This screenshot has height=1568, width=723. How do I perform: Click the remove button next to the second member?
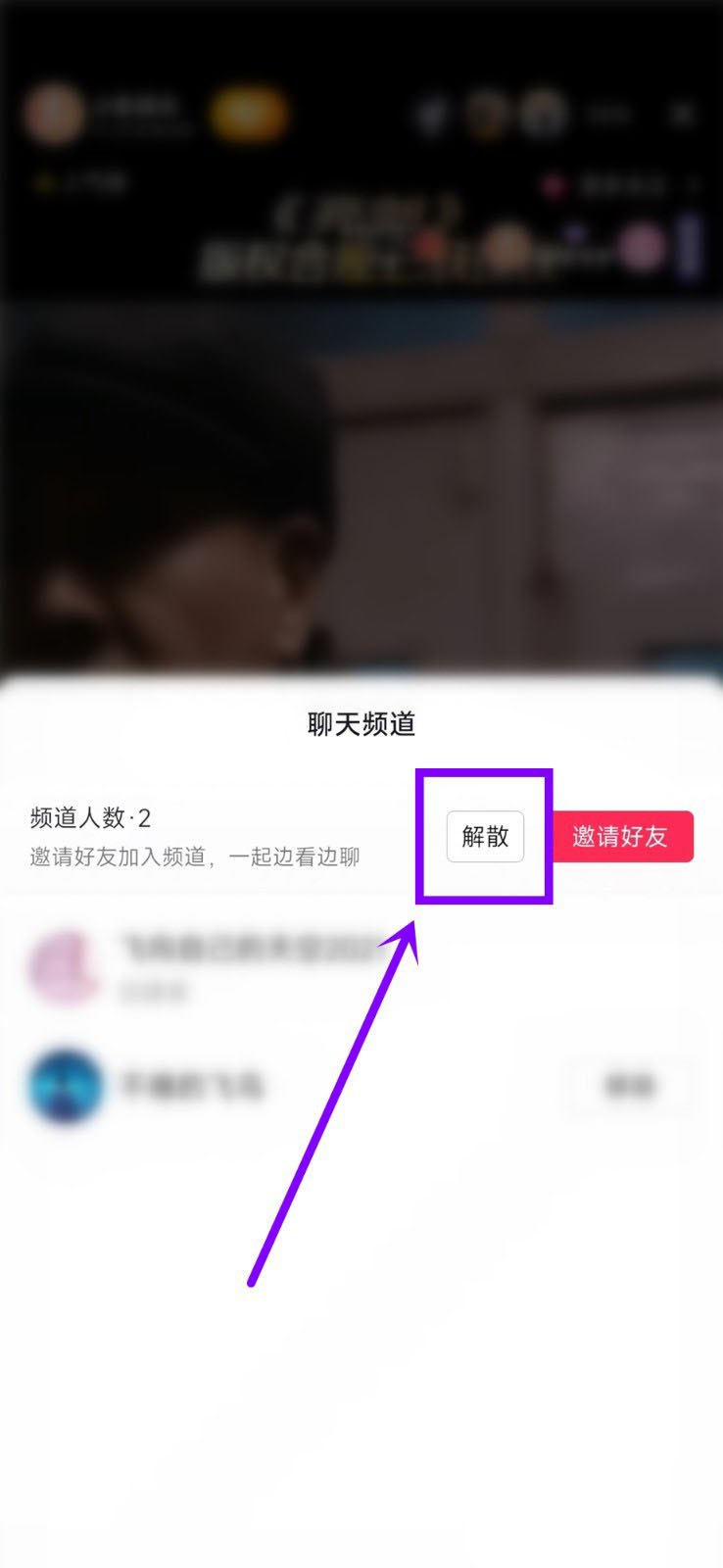(x=630, y=1086)
